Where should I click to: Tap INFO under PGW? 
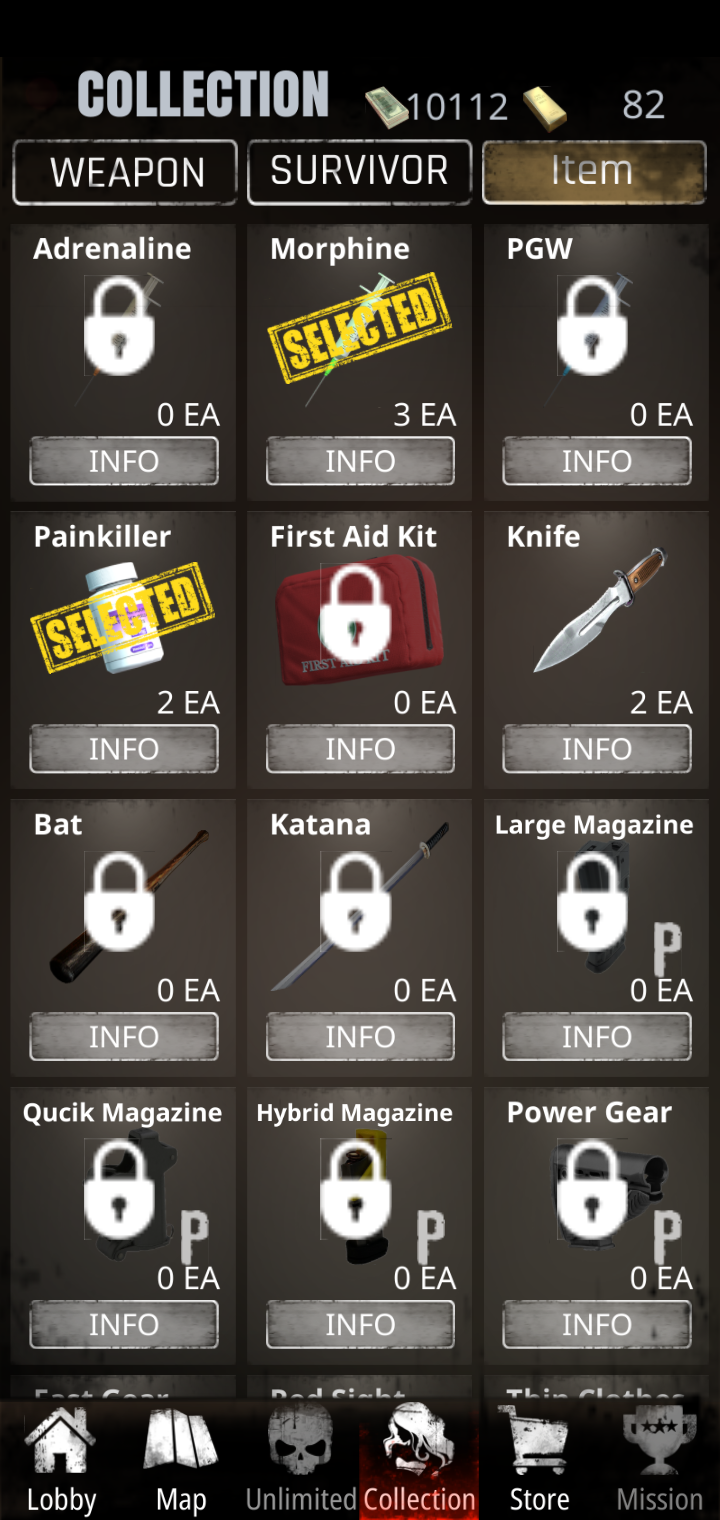(x=597, y=461)
